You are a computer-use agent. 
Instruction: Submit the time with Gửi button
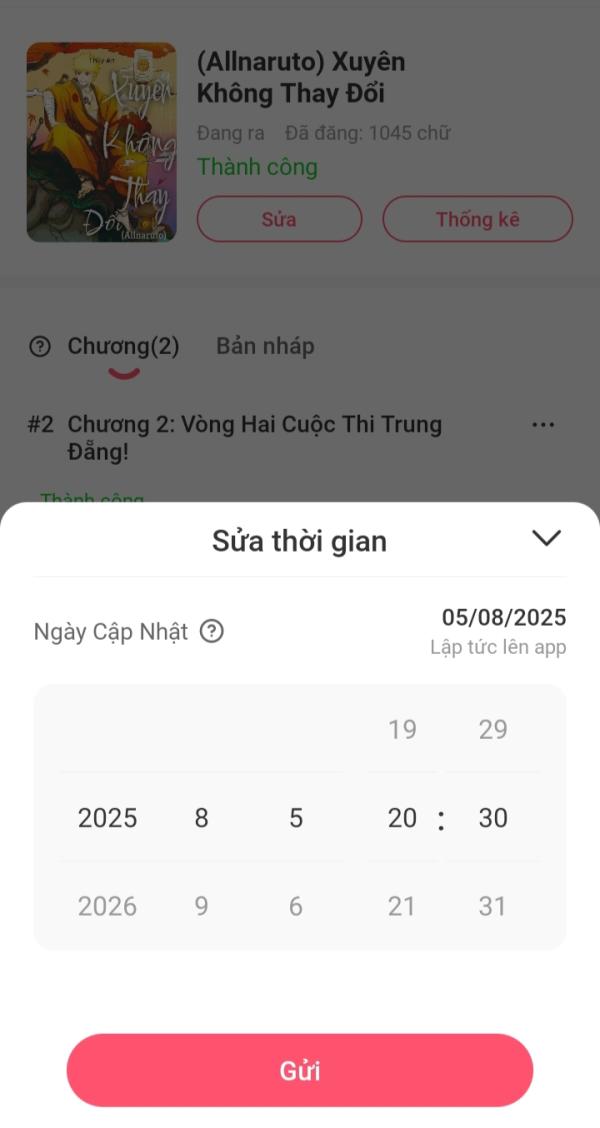(x=300, y=1070)
